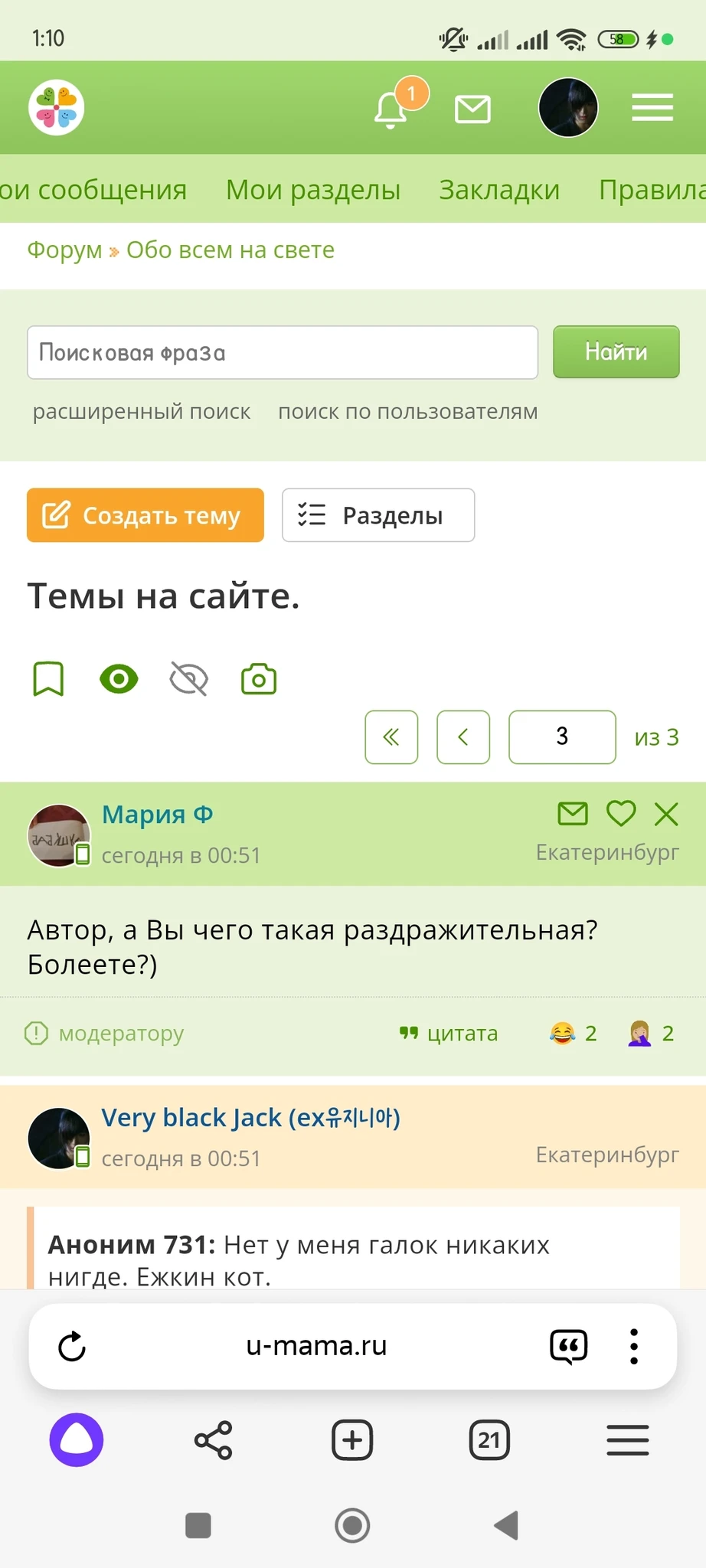This screenshot has width=706, height=1568.
Task: Tap the crossed-out eye icon
Action: (188, 679)
